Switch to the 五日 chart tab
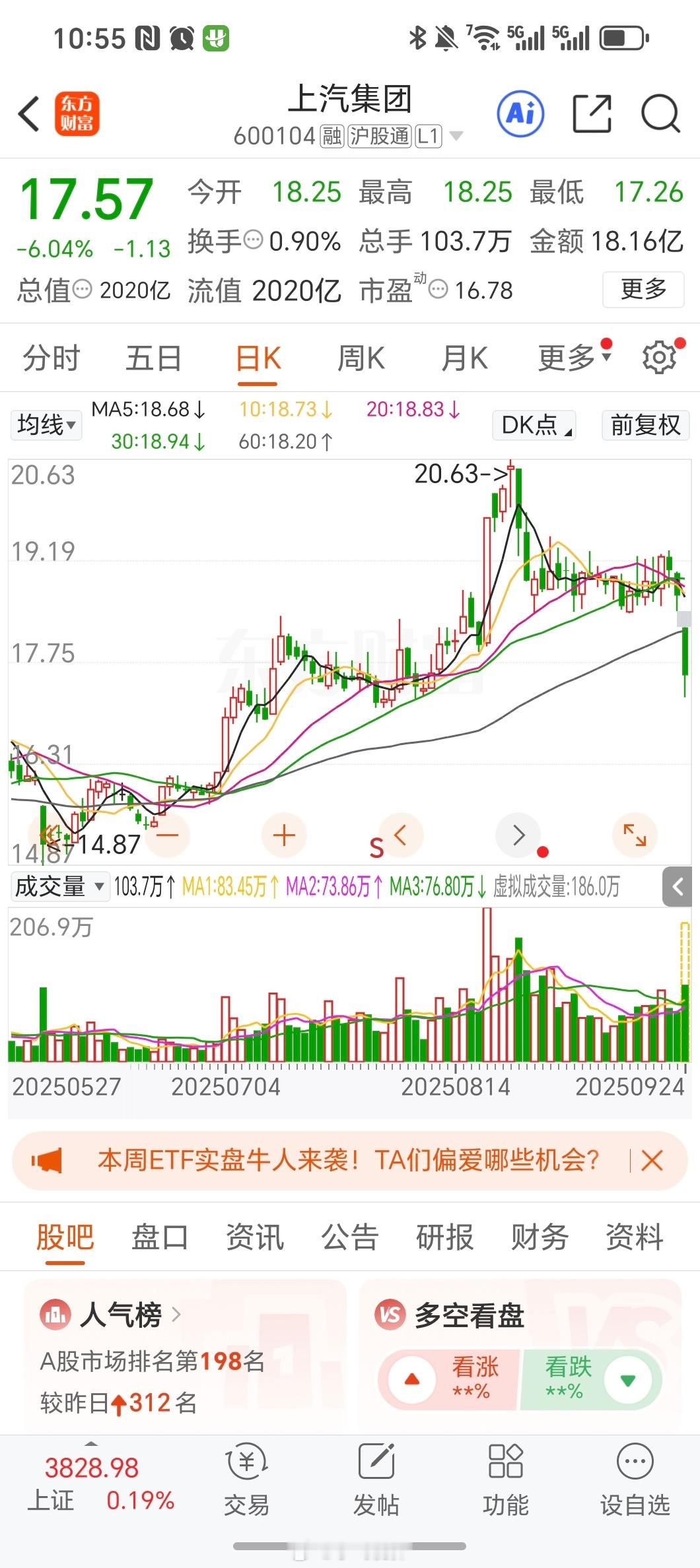 154,359
